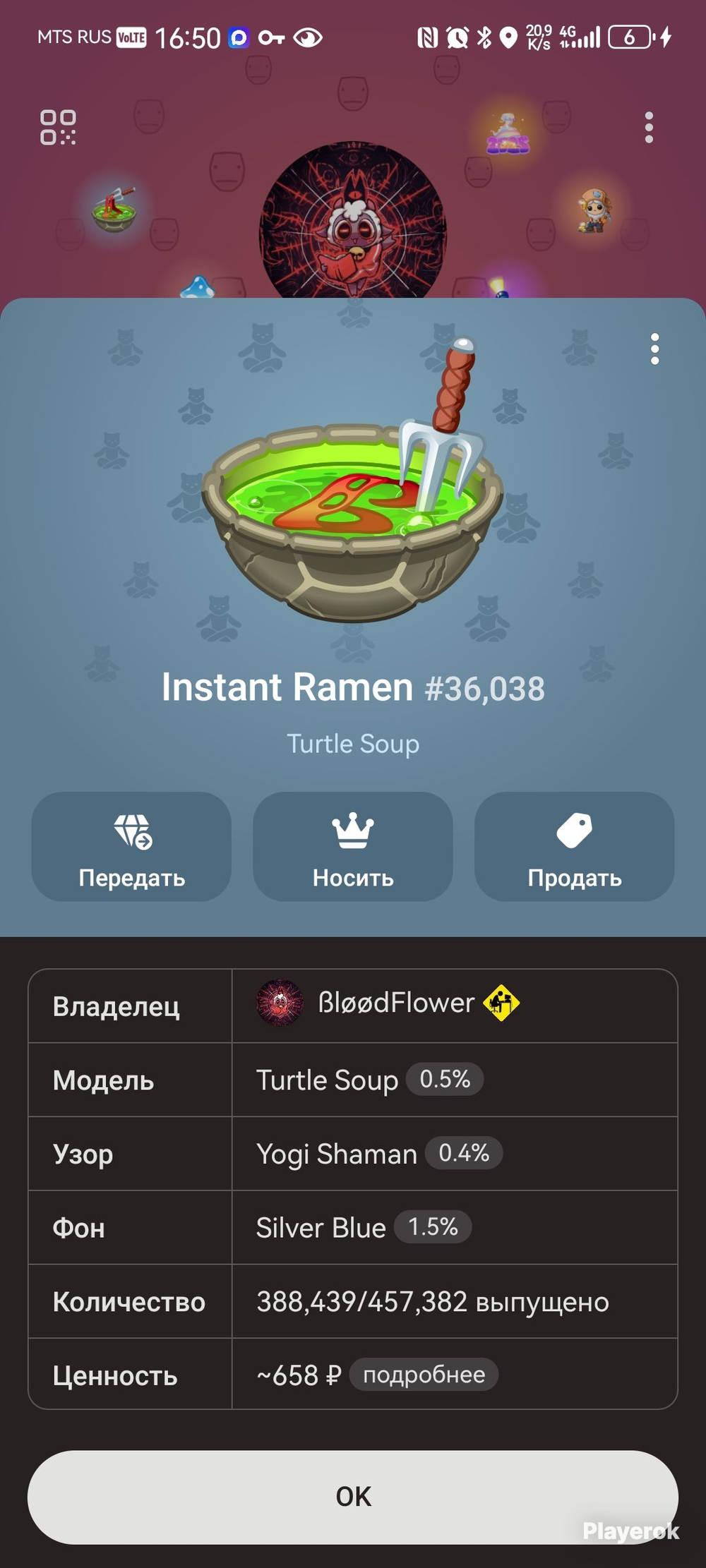Screen dimensions: 706x1568
Task: Wear the gift with Носить button
Action: pos(353,846)
